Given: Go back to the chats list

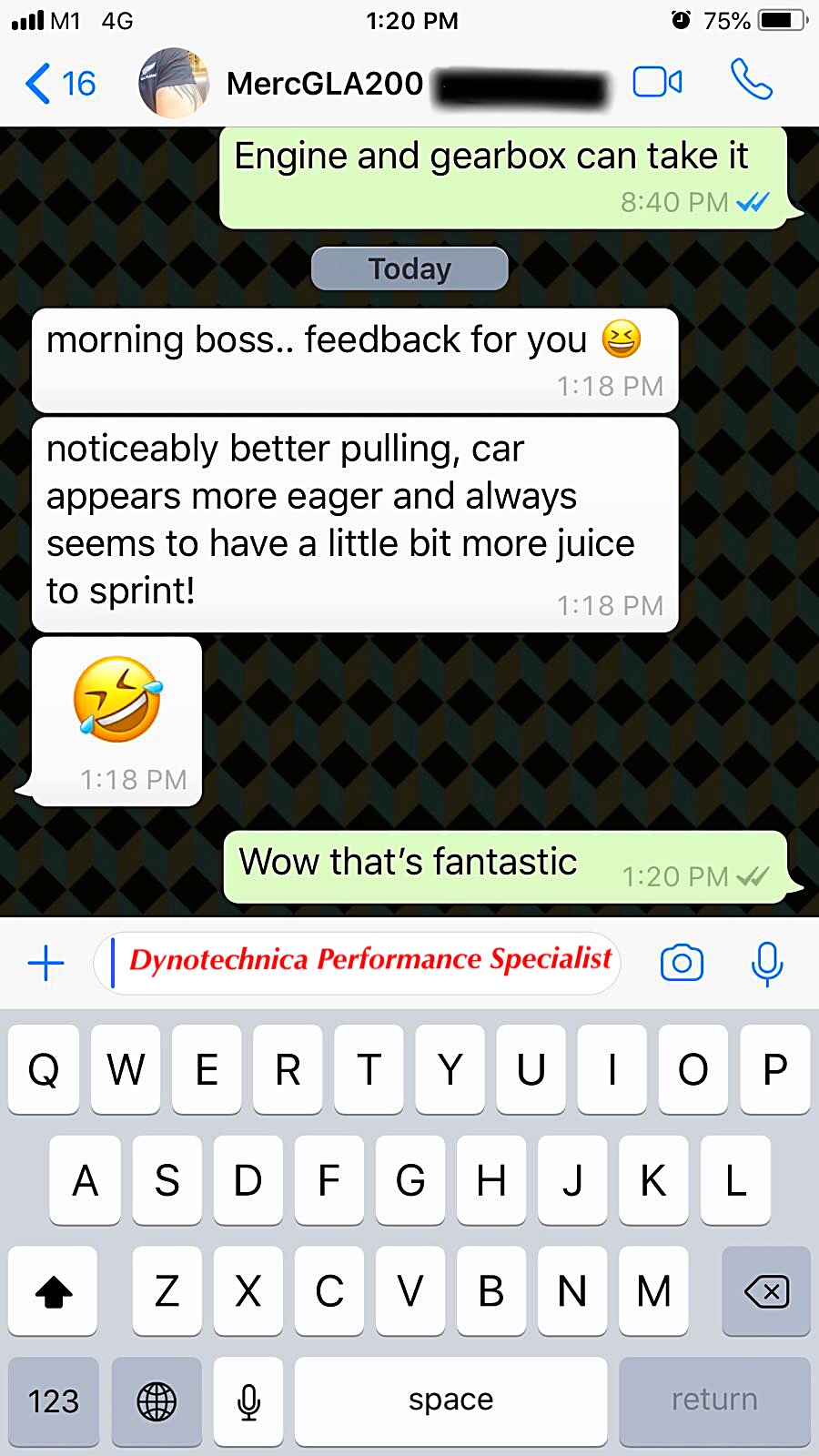Looking at the screenshot, I should (x=60, y=84).
